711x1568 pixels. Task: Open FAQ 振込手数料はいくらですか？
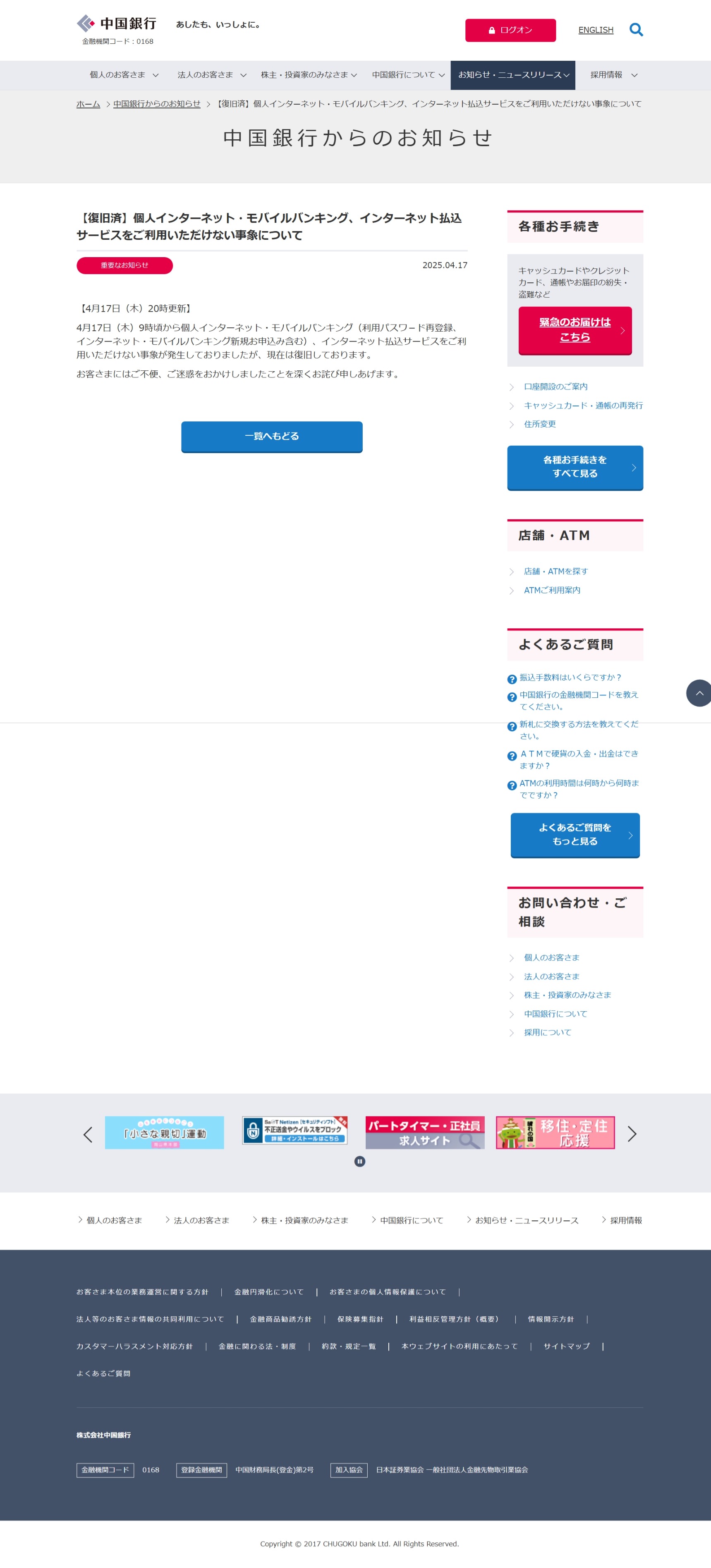[570, 677]
